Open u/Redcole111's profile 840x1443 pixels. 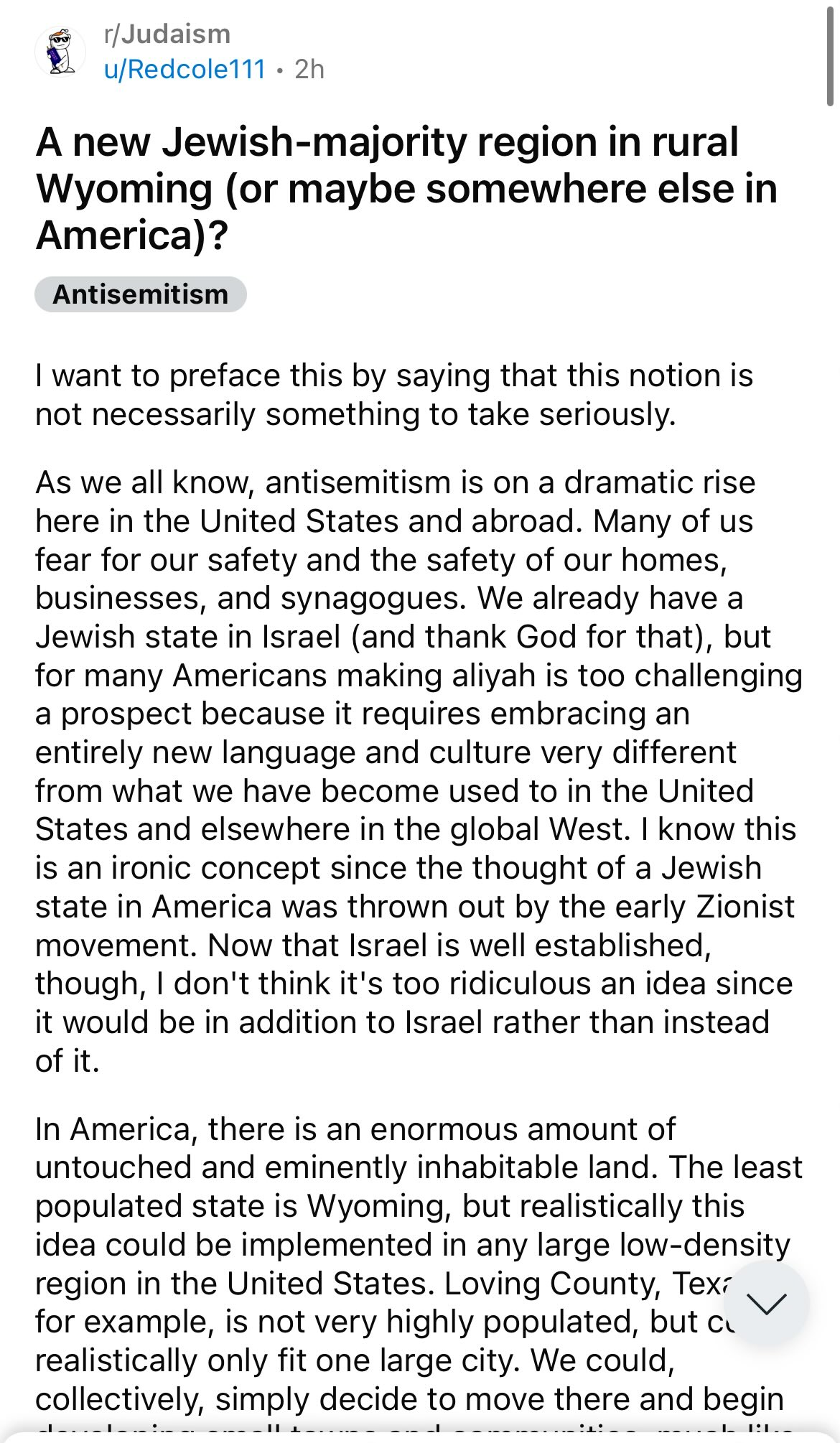[185, 70]
